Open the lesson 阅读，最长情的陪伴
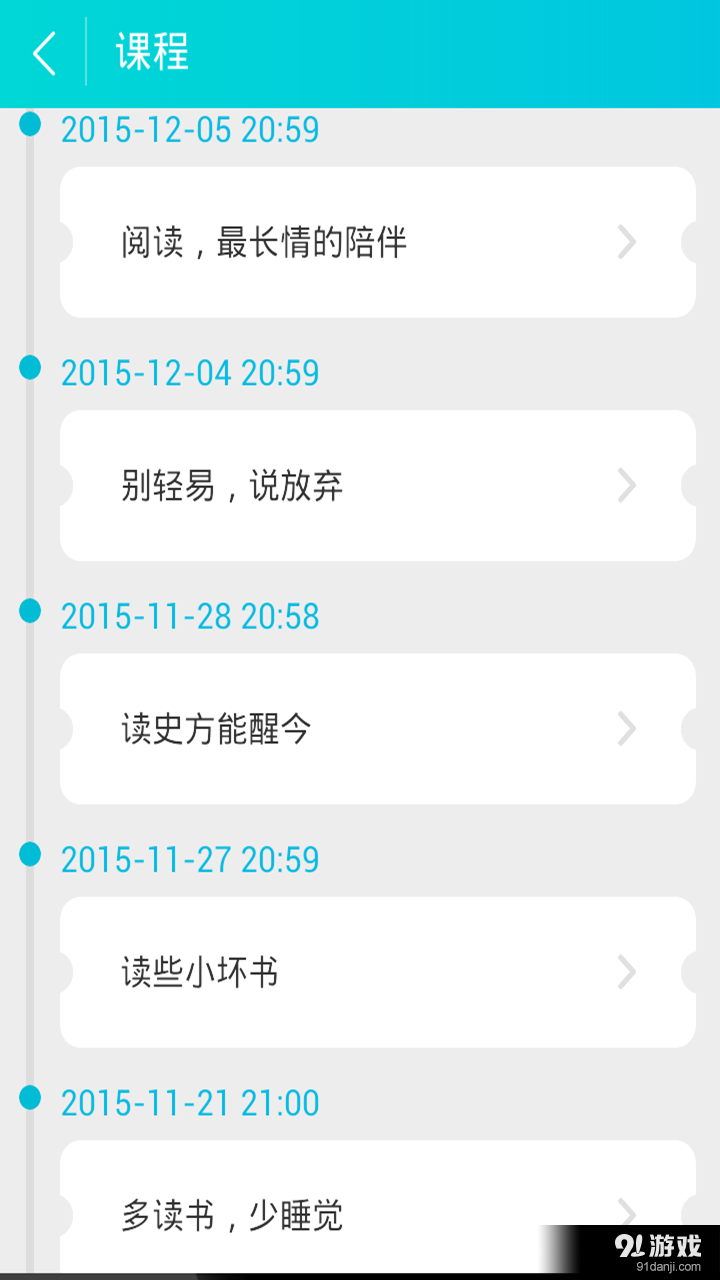This screenshot has width=720, height=1280. point(376,242)
